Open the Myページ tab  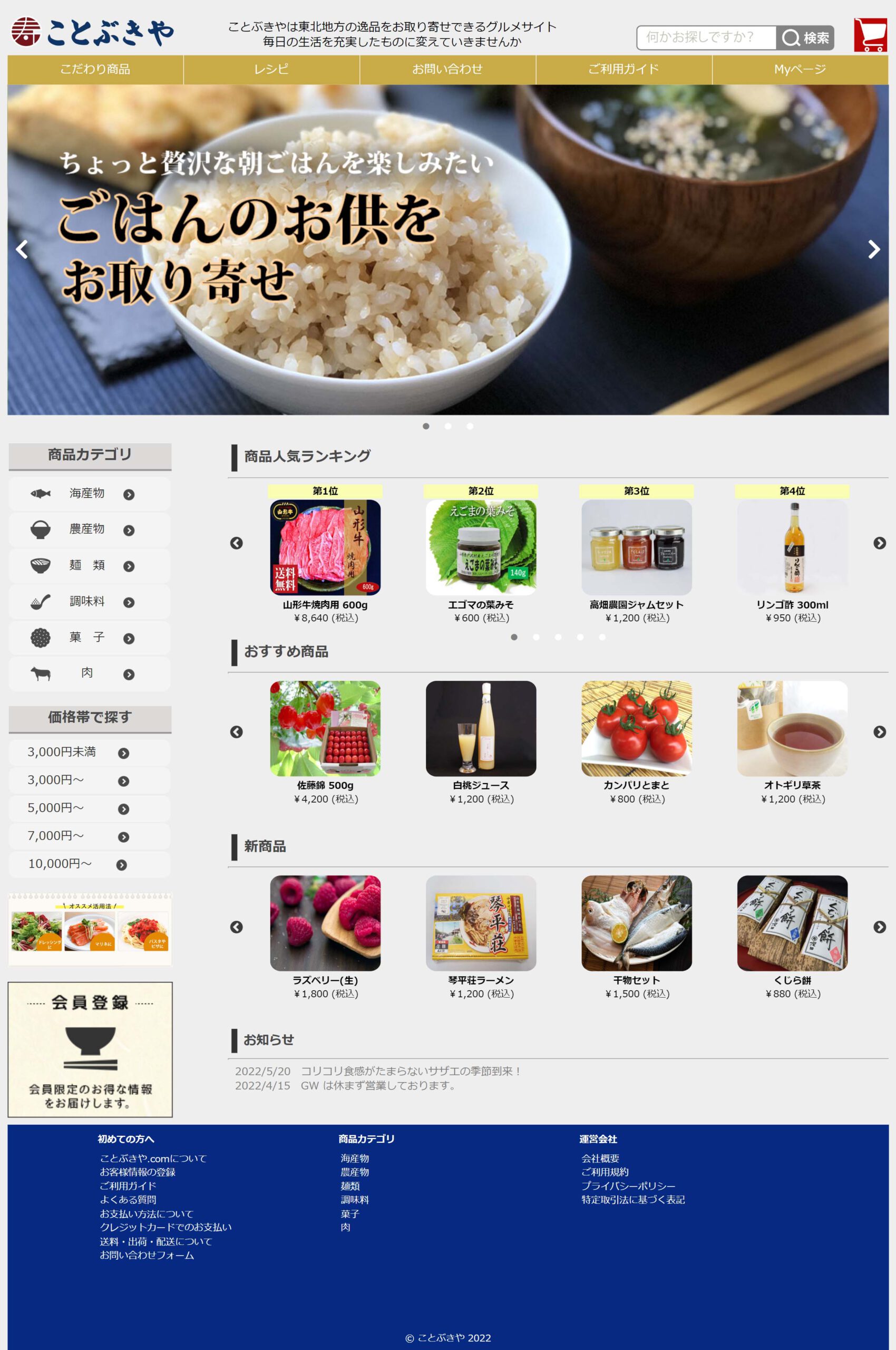click(800, 69)
